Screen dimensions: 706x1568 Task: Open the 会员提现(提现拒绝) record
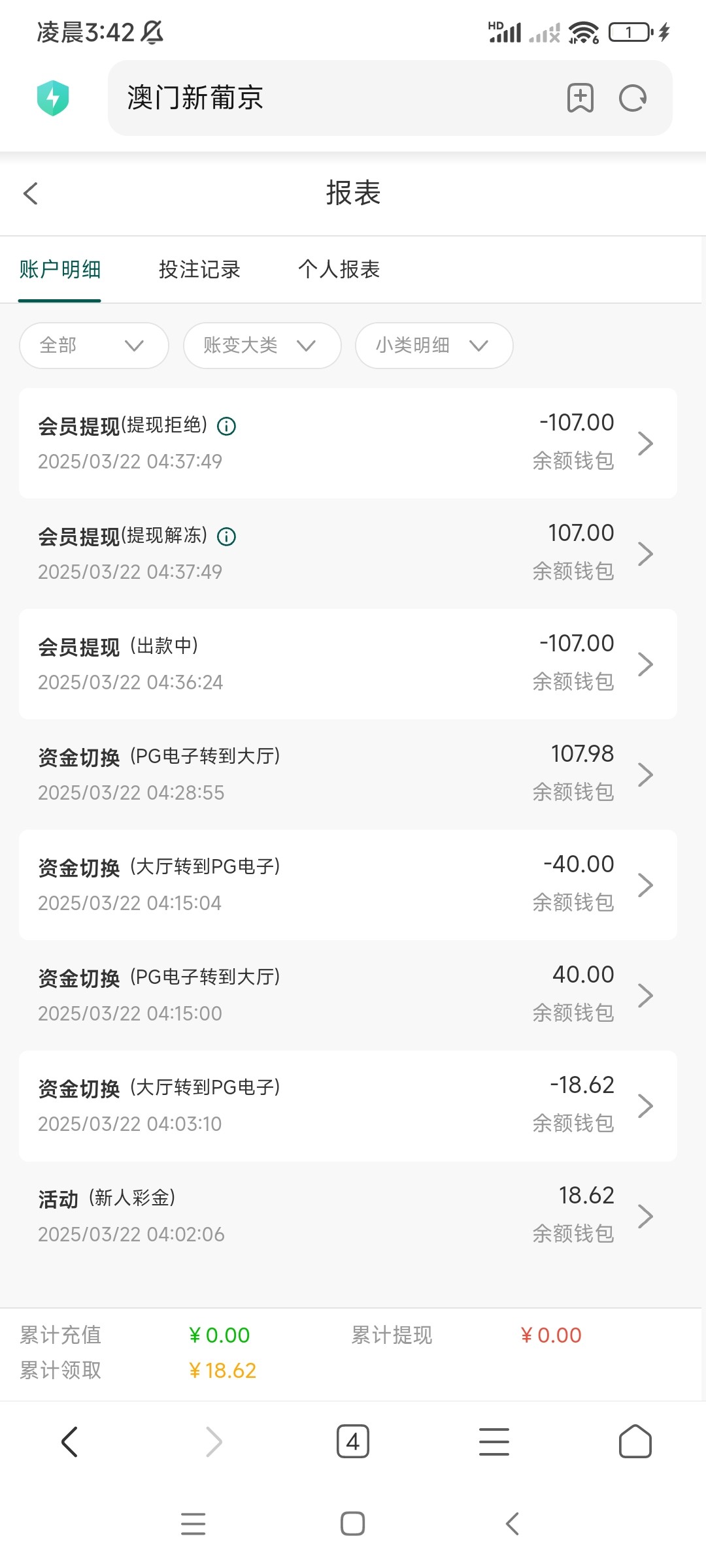[348, 443]
